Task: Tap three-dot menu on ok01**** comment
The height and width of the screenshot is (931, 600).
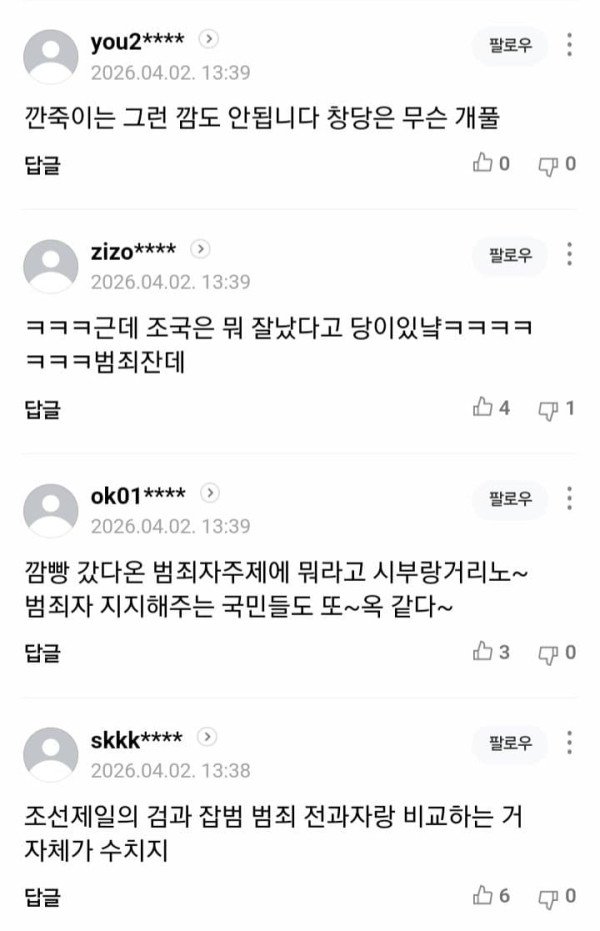Action: click(570, 498)
